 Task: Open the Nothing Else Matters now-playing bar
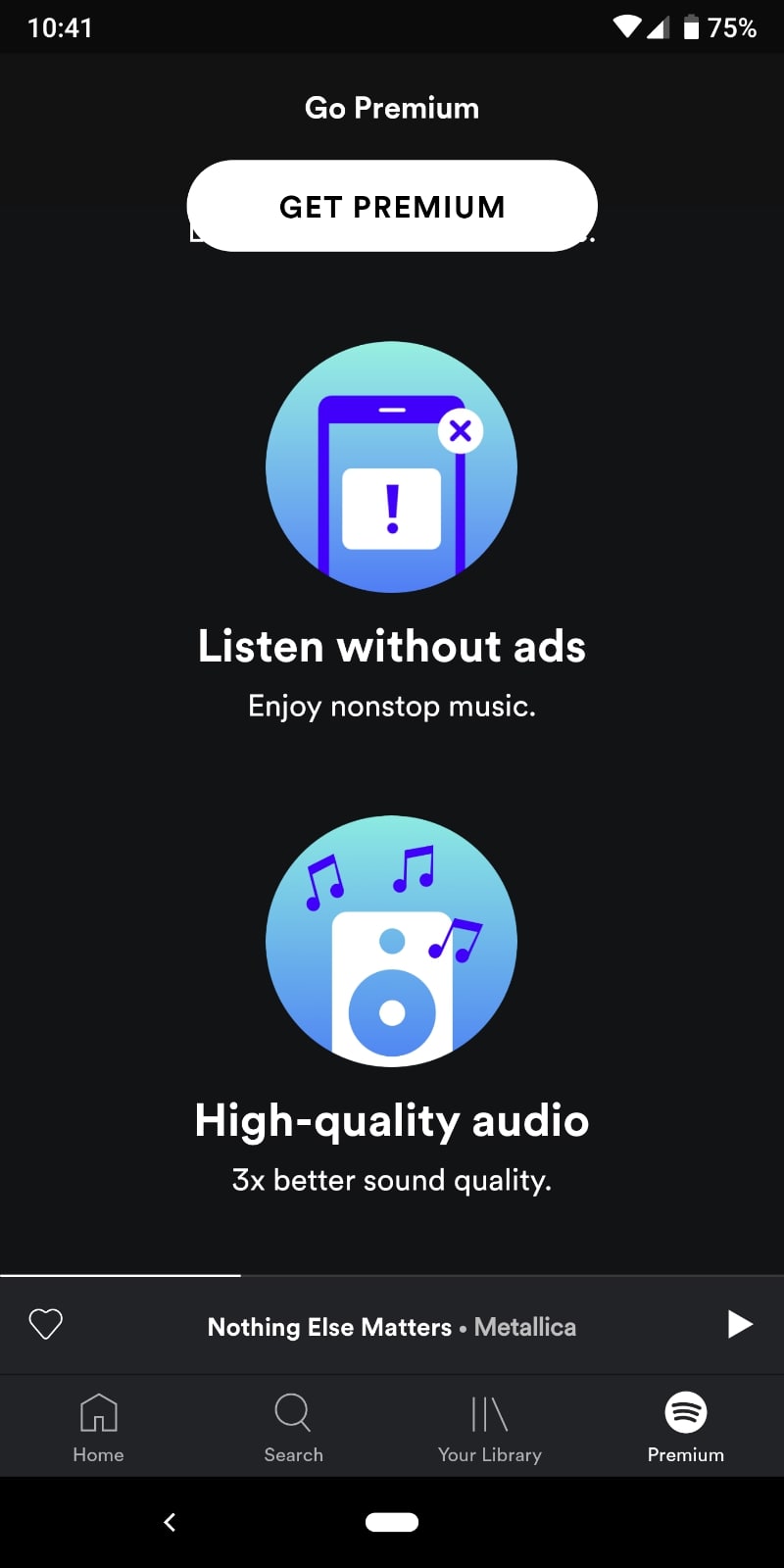click(x=392, y=1327)
